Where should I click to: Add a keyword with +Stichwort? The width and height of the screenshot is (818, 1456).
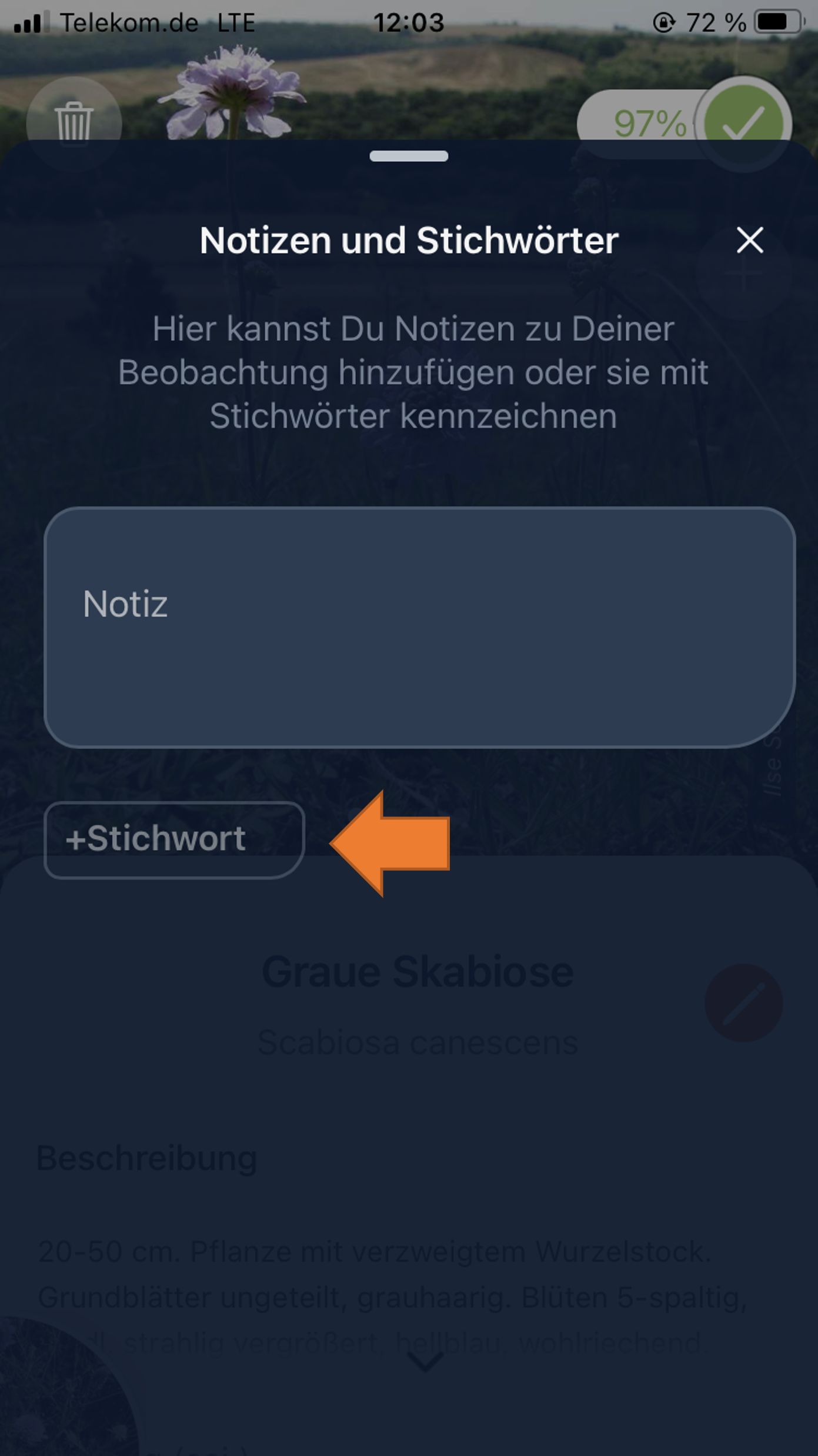pos(174,839)
